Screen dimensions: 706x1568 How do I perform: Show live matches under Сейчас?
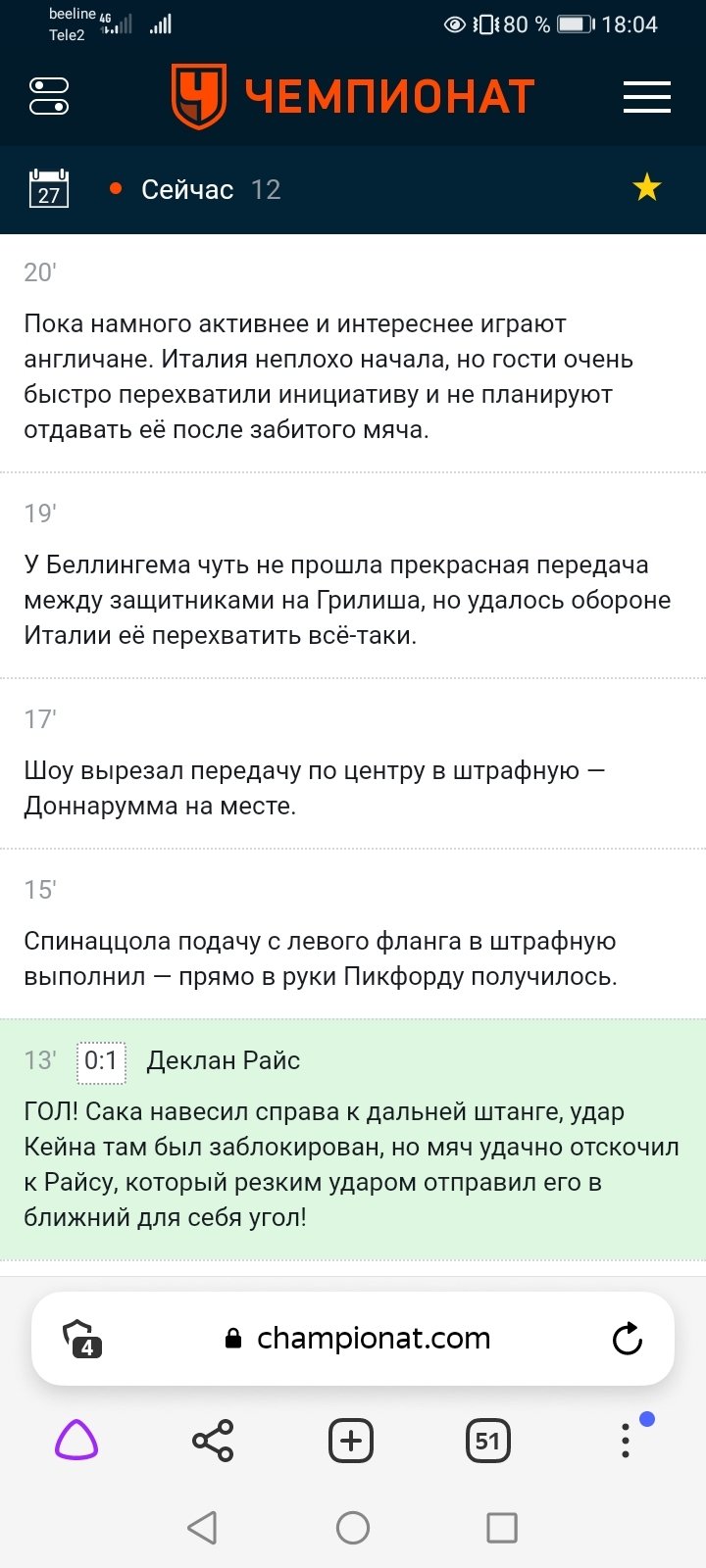(187, 189)
